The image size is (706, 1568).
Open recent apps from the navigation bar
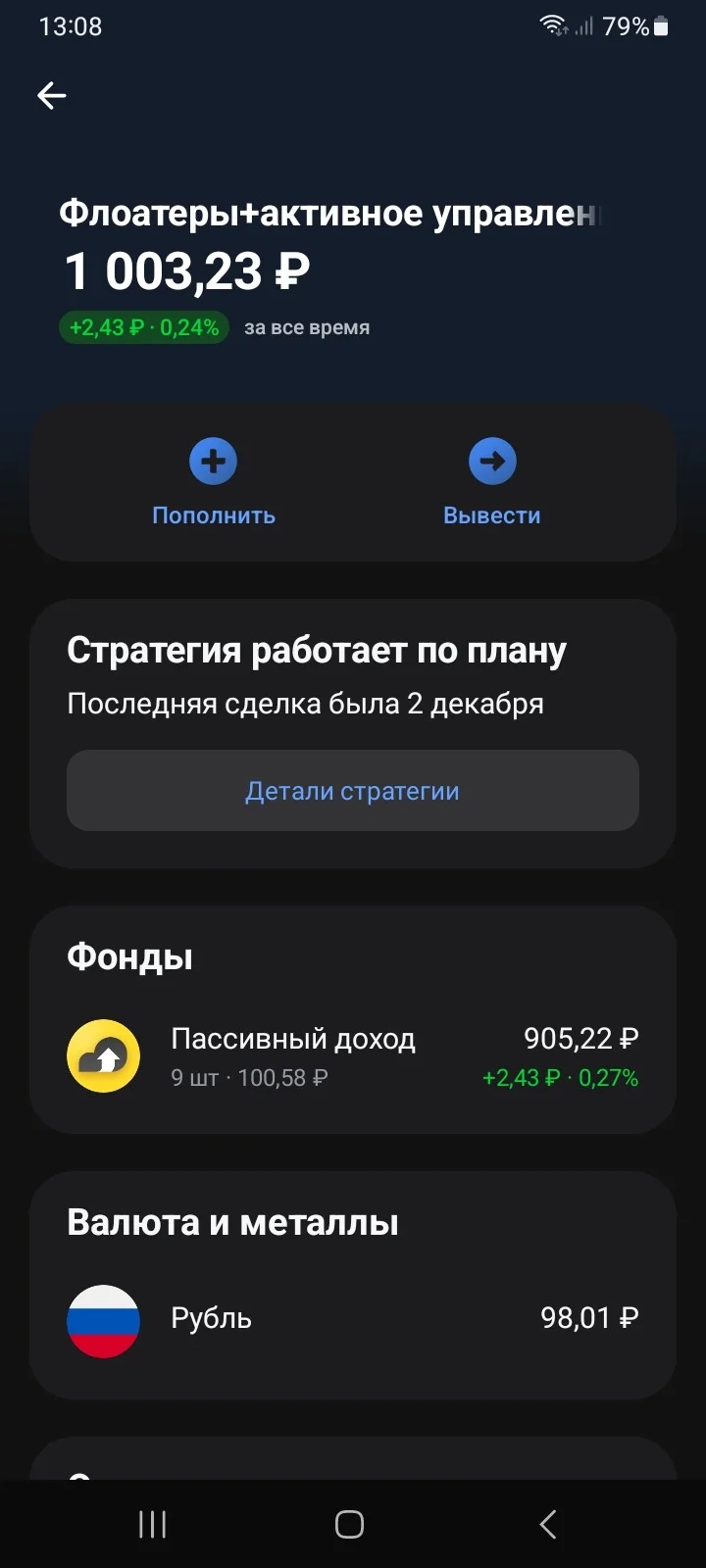[153, 1524]
